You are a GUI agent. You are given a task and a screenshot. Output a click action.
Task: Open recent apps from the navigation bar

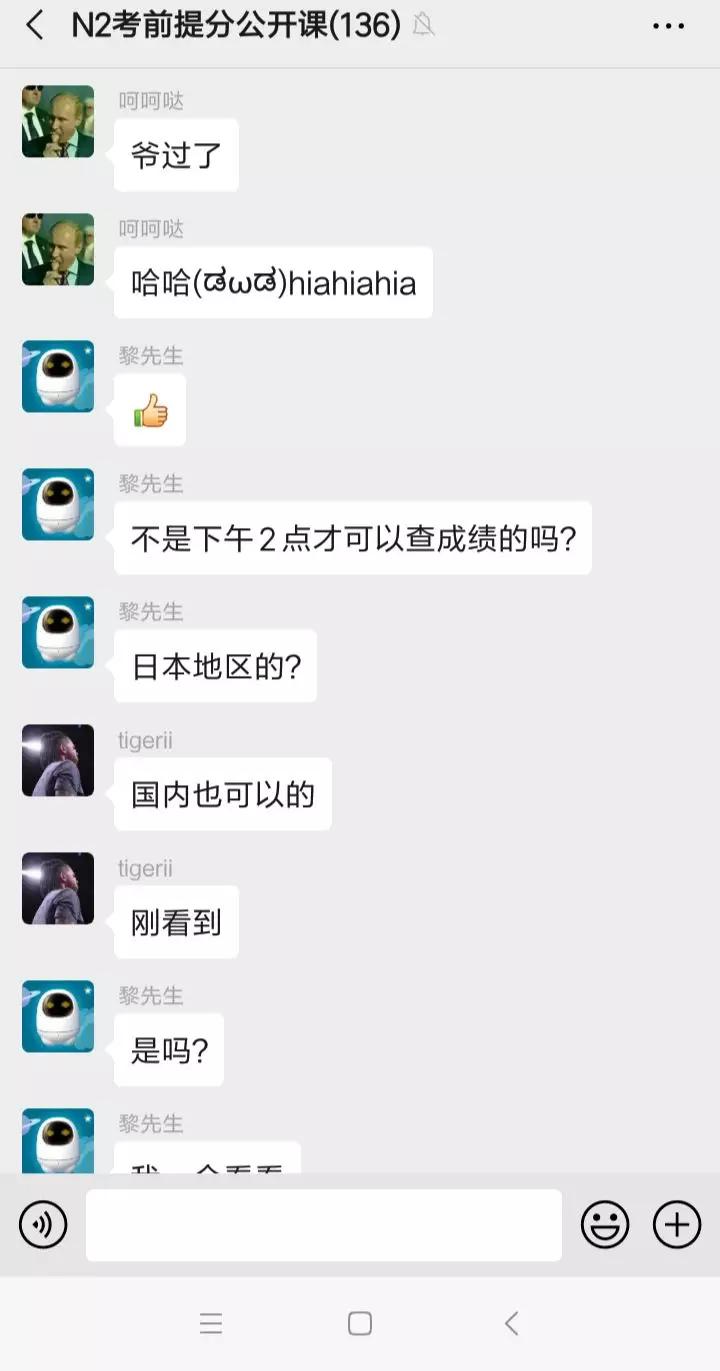[211, 1324]
